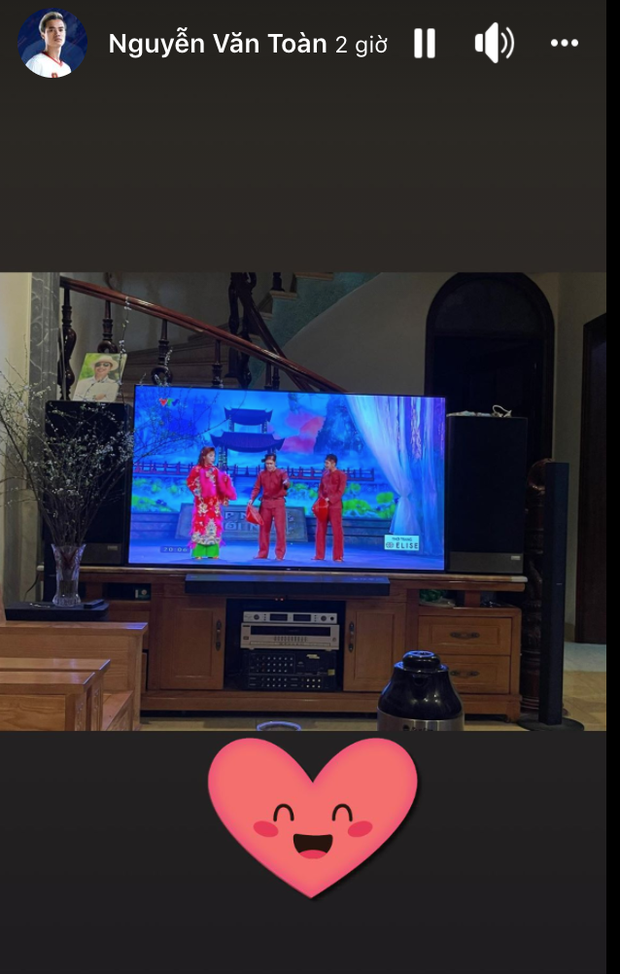Pause the story playback
Image resolution: width=620 pixels, height=974 pixels.
425,43
